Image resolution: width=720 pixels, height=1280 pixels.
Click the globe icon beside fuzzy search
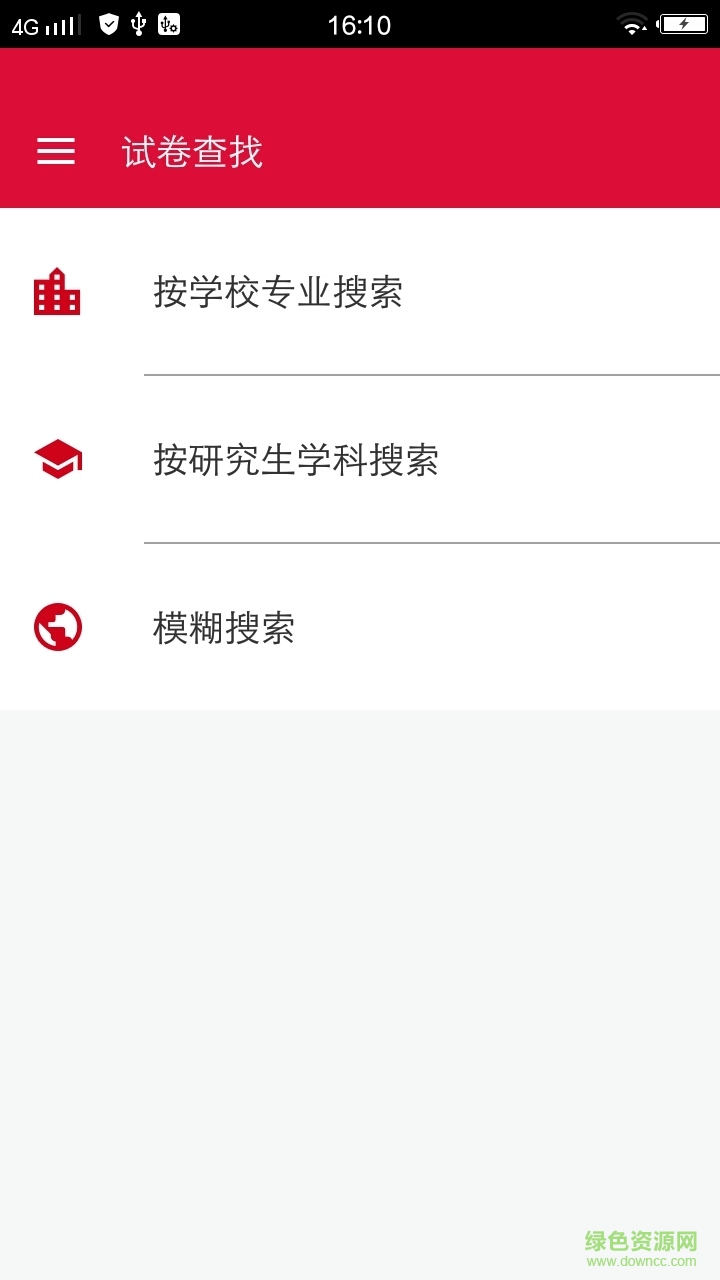point(57,627)
